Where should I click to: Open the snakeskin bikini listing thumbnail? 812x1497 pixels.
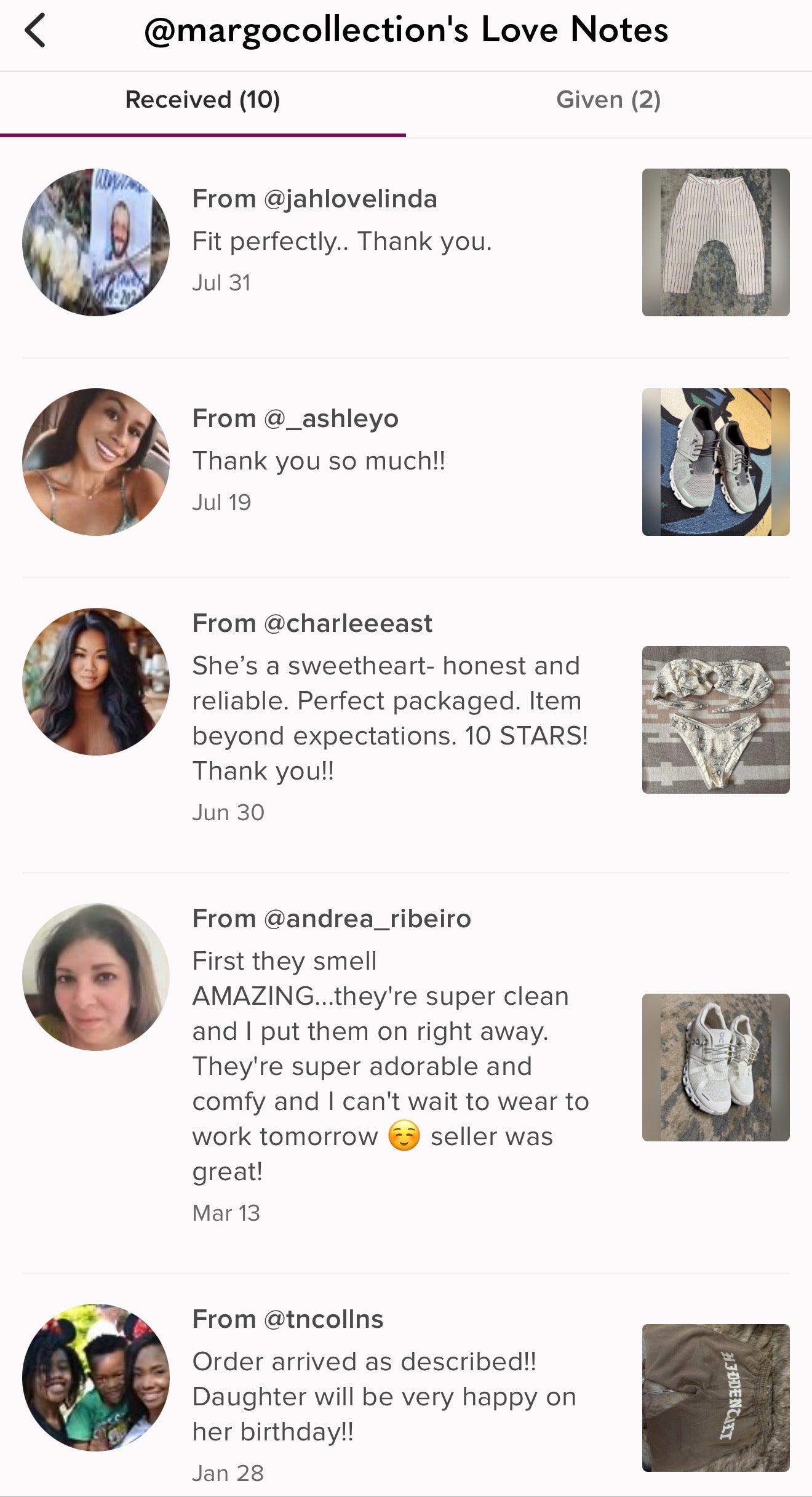point(715,720)
